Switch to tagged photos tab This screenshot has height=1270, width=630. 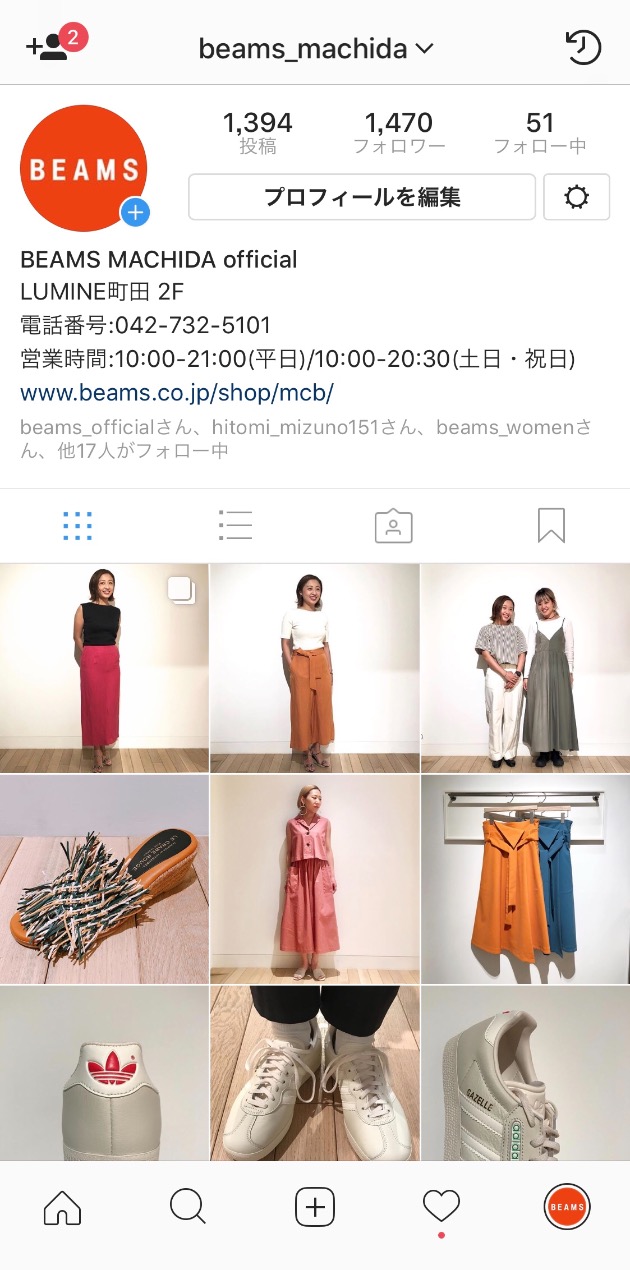point(393,525)
